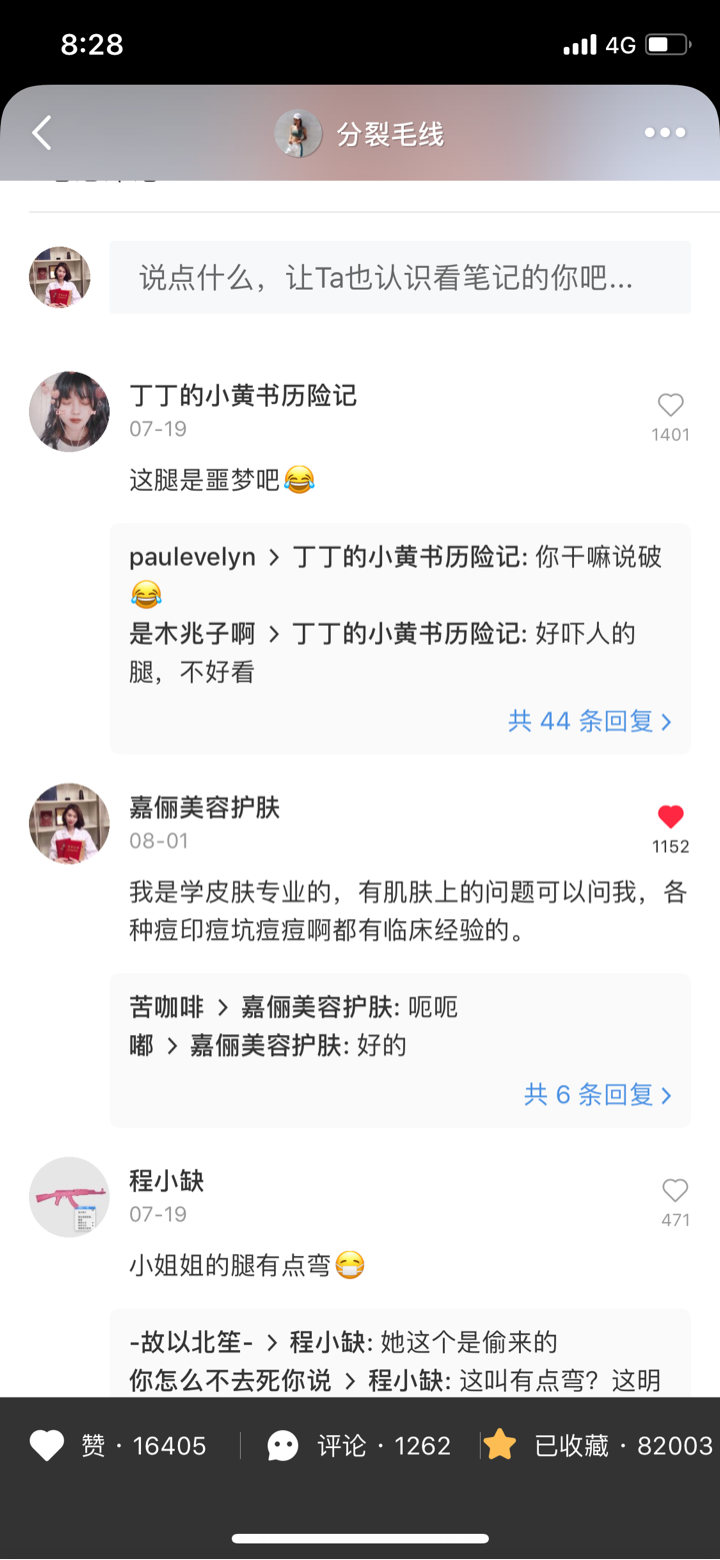Open author profile 分裂毛线 in header

tap(360, 134)
